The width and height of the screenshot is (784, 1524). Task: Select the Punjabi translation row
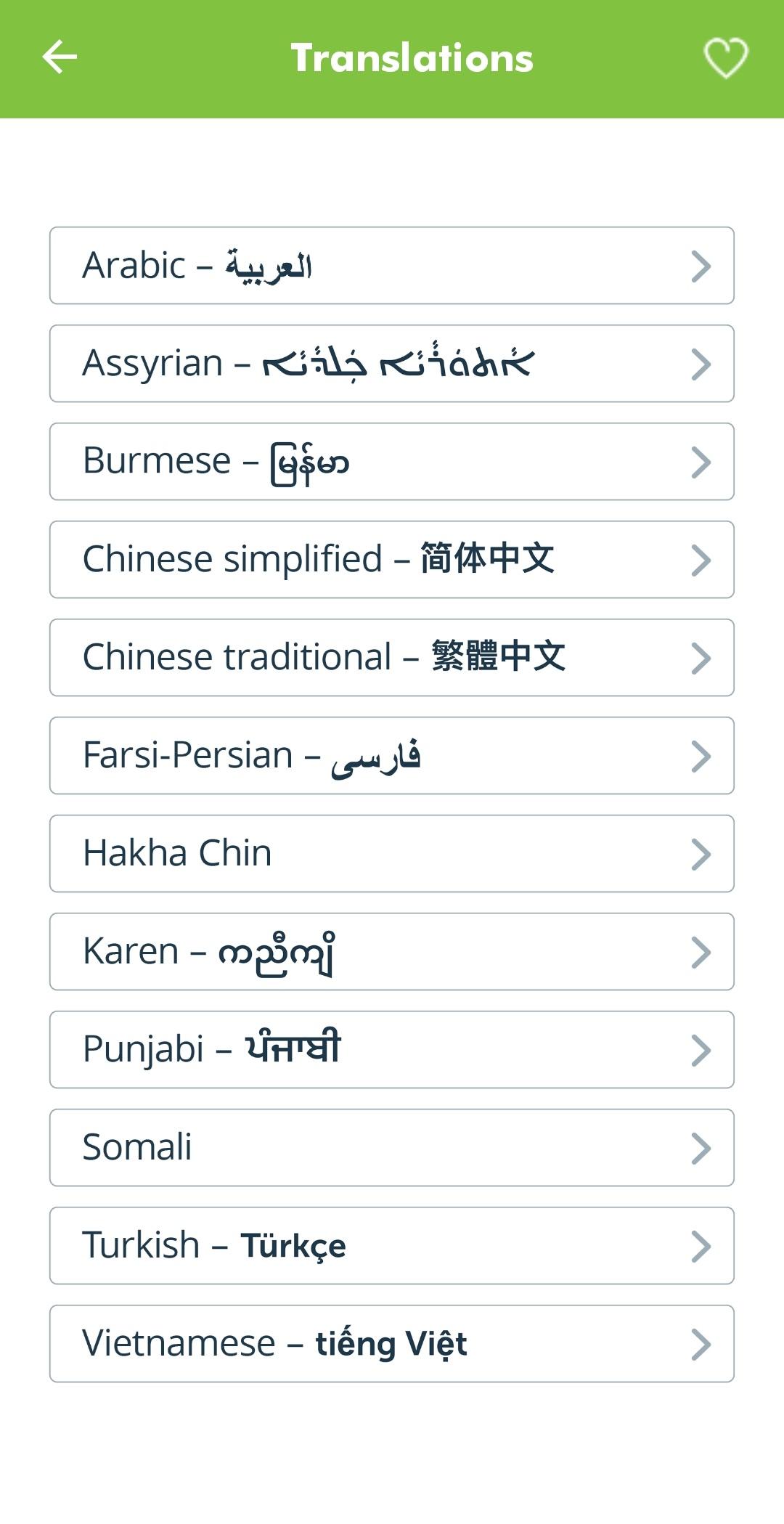tap(392, 1050)
